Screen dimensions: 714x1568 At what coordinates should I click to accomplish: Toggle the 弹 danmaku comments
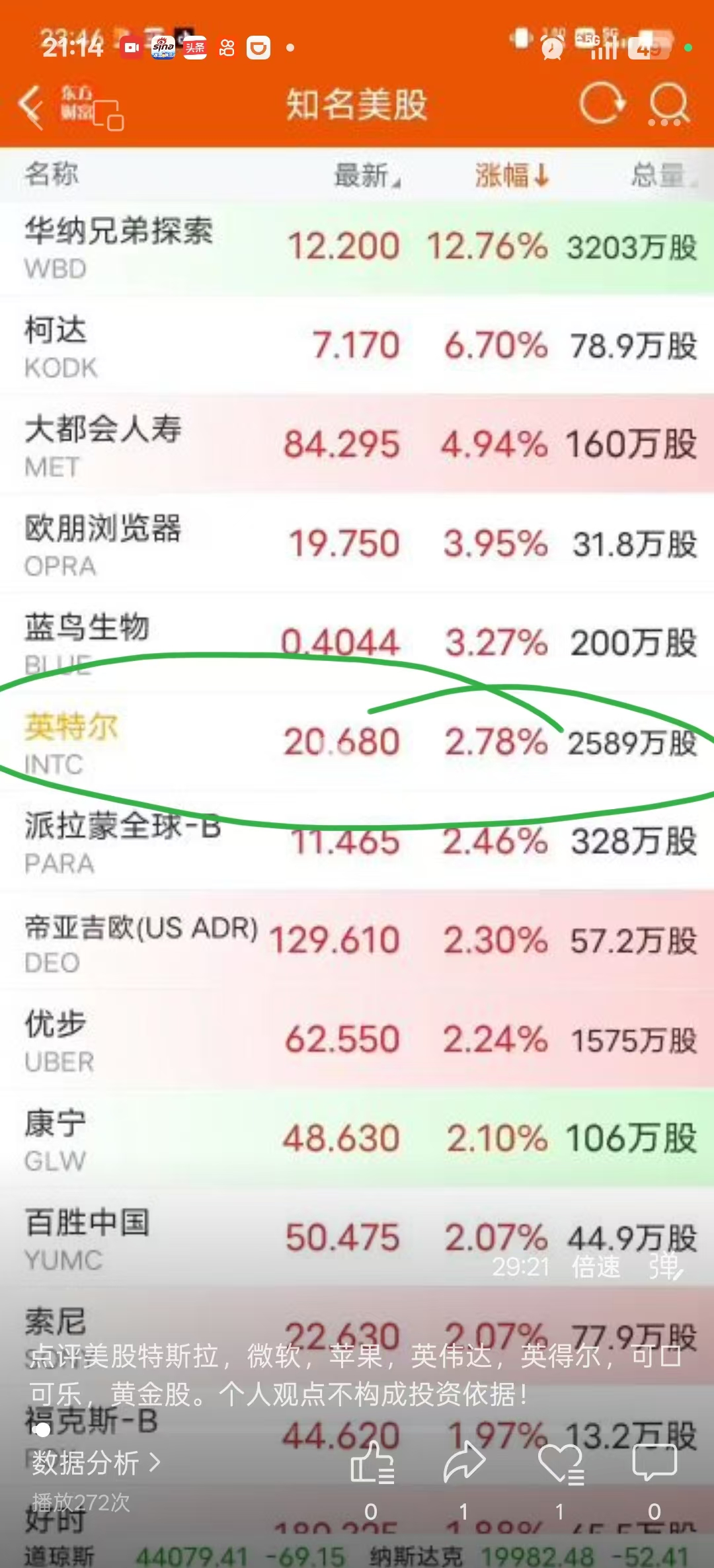664,1267
